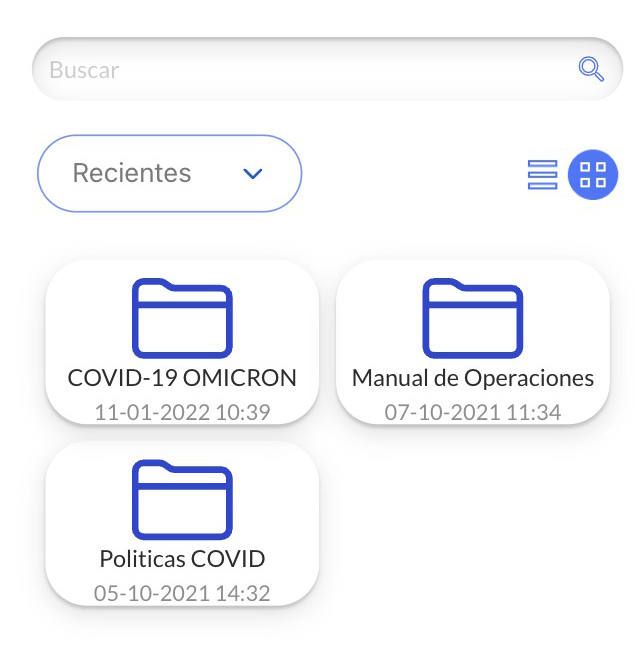
Task: Open the COVID-19 OMICRON folder
Action: point(182,341)
